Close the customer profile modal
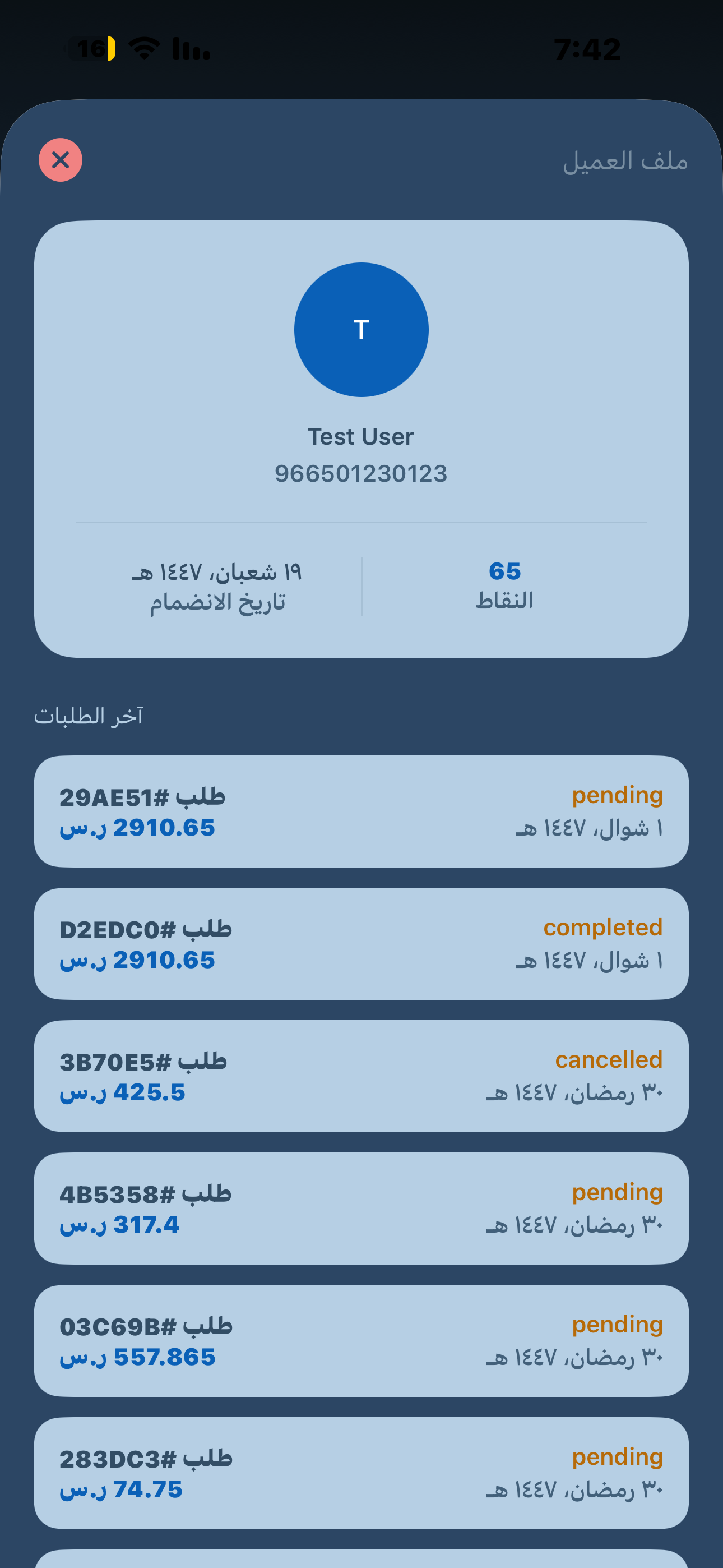 tap(61, 160)
